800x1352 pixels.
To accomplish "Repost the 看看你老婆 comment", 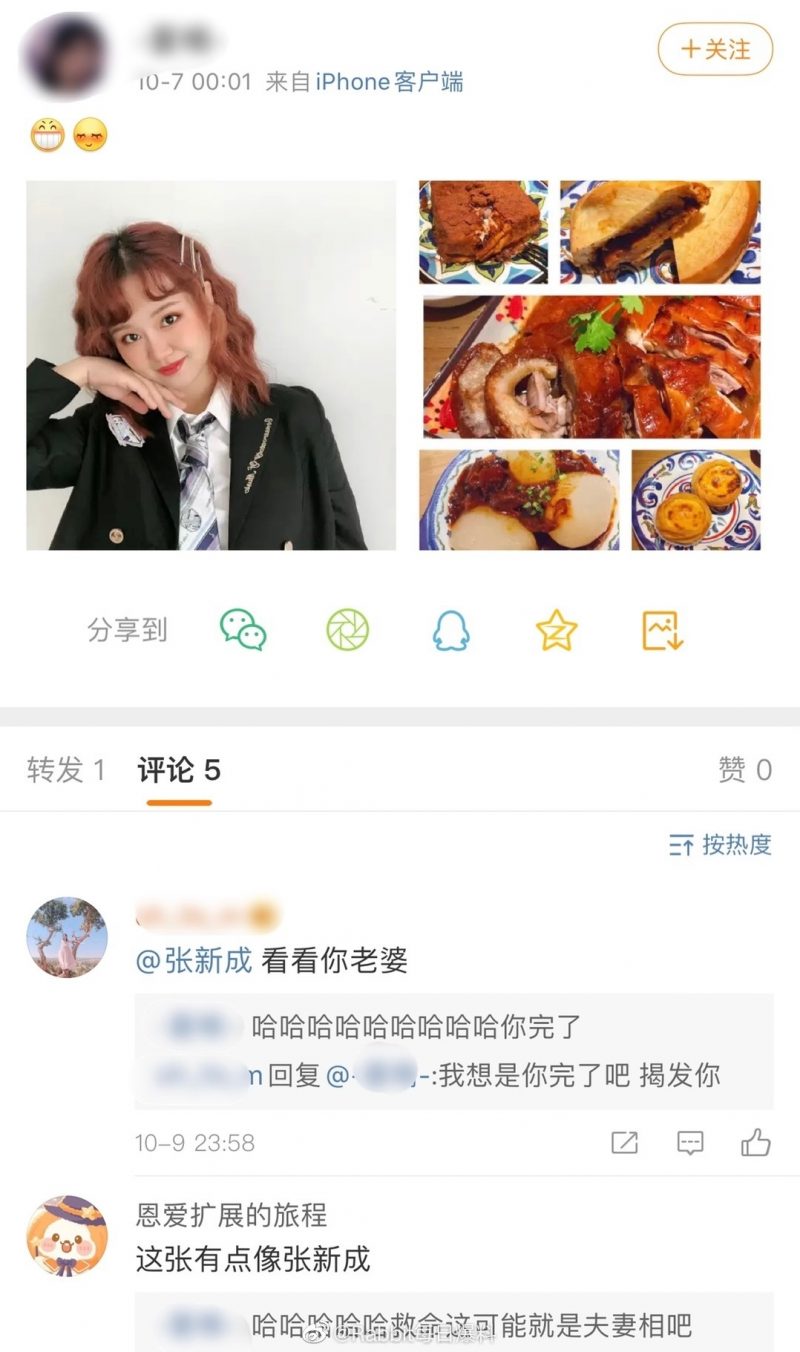I will point(624,1142).
